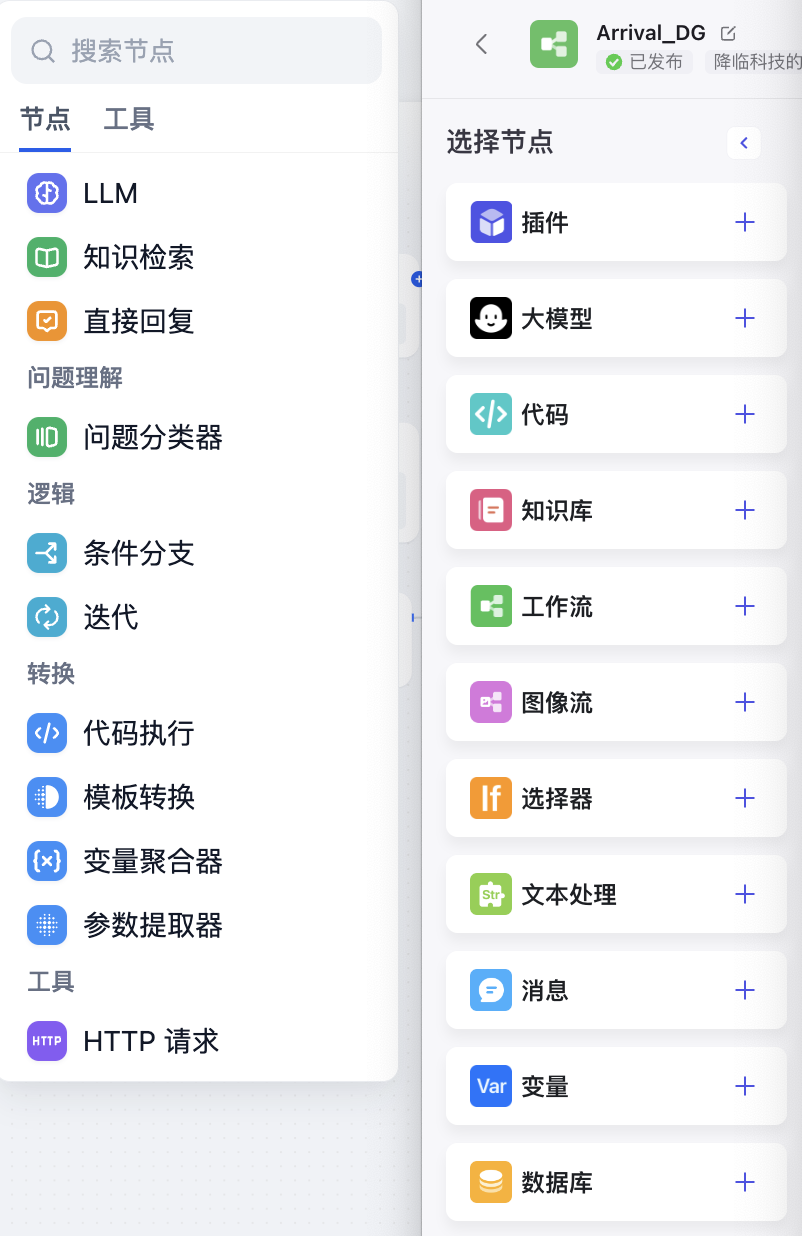Collapse the 选择节点 panel with chevron
The width and height of the screenshot is (802, 1236).
[744, 143]
